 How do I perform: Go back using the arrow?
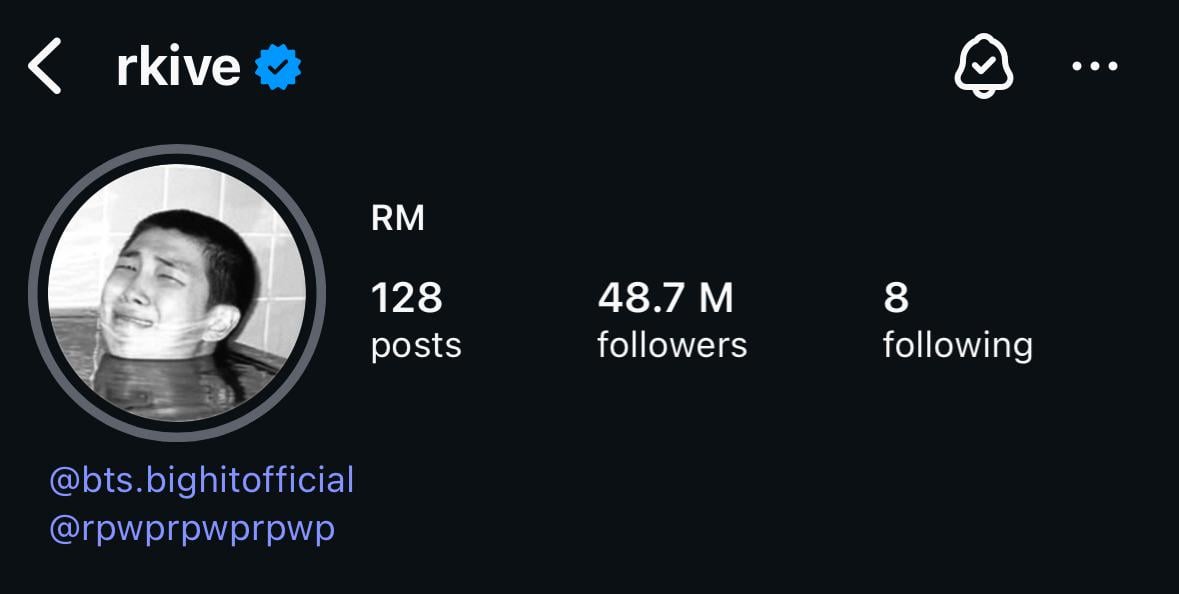coord(46,67)
